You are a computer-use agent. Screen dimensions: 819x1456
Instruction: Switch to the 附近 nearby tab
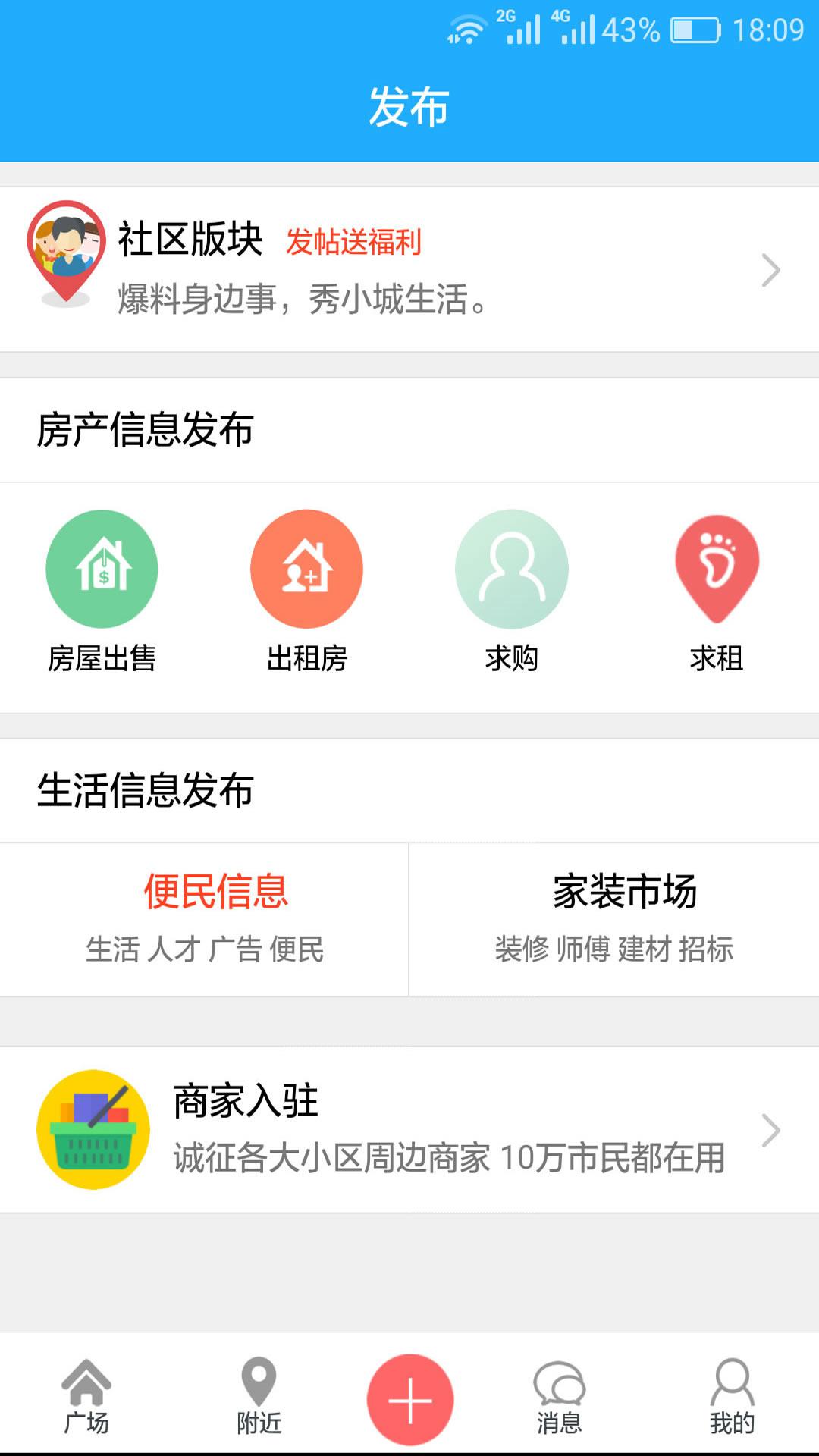click(259, 1397)
